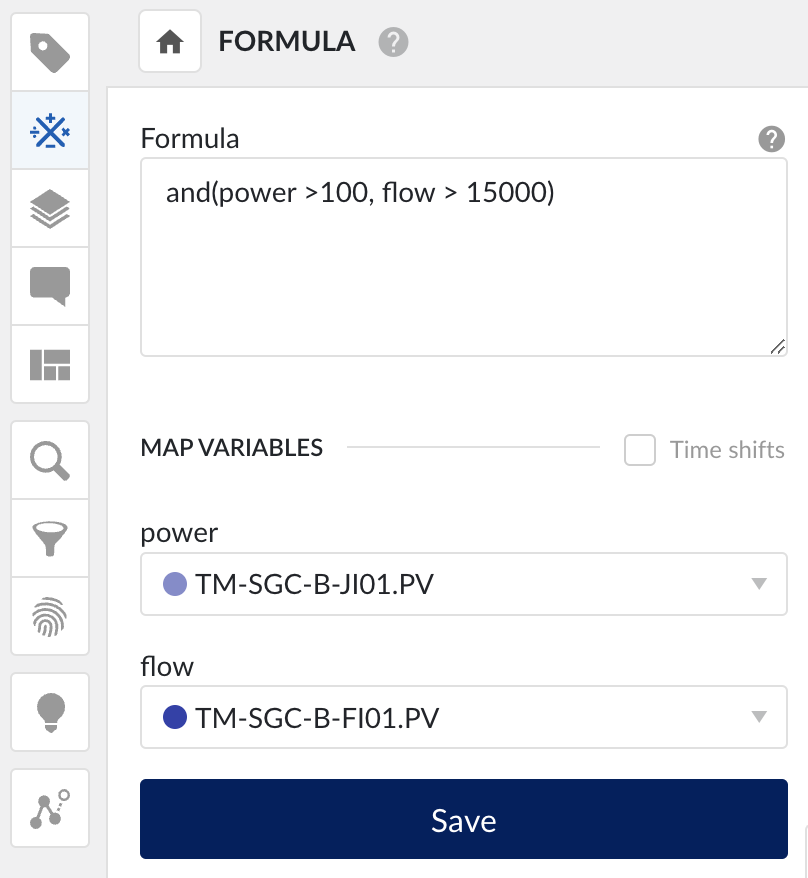Open the comments sidebar icon

50,286
